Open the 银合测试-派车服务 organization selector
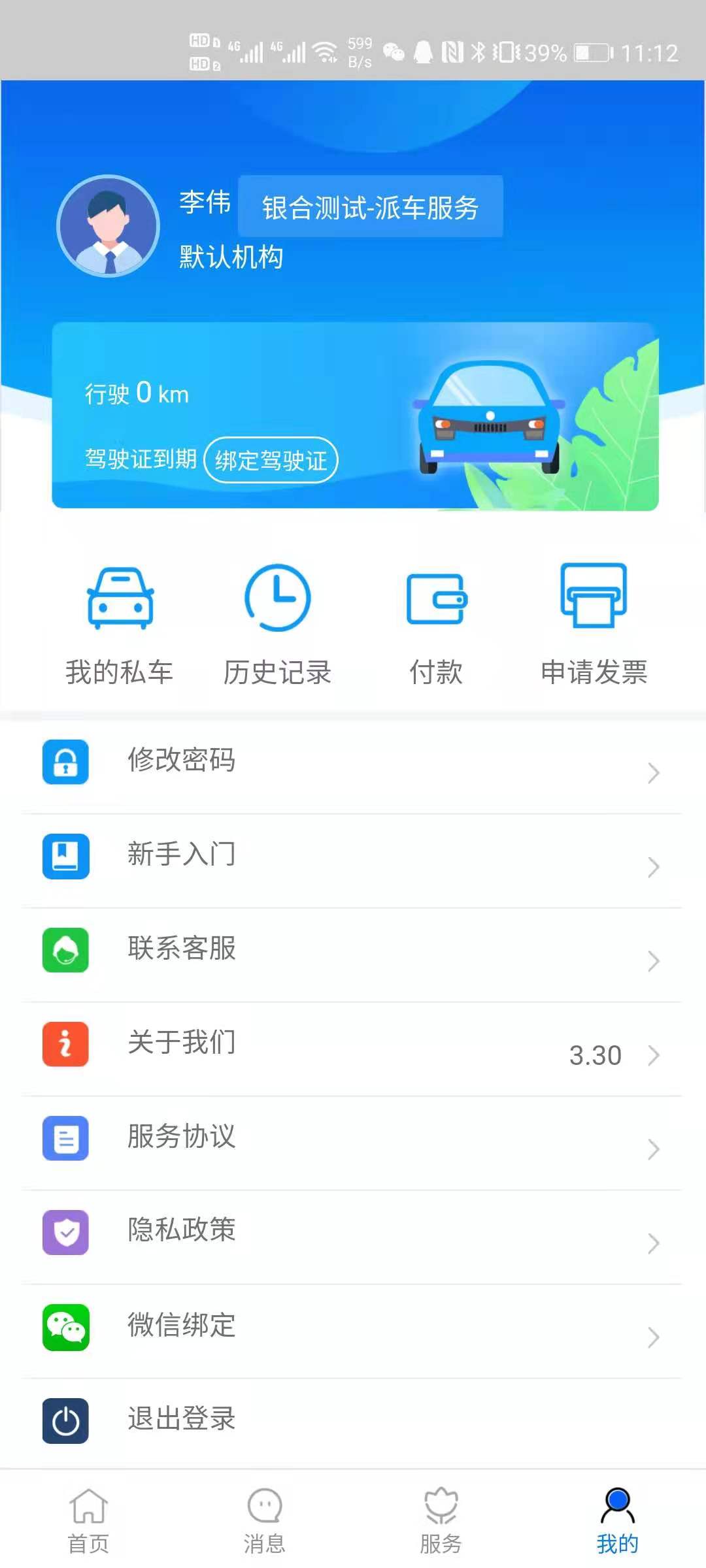Image resolution: width=706 pixels, height=1568 pixels. 370,207
